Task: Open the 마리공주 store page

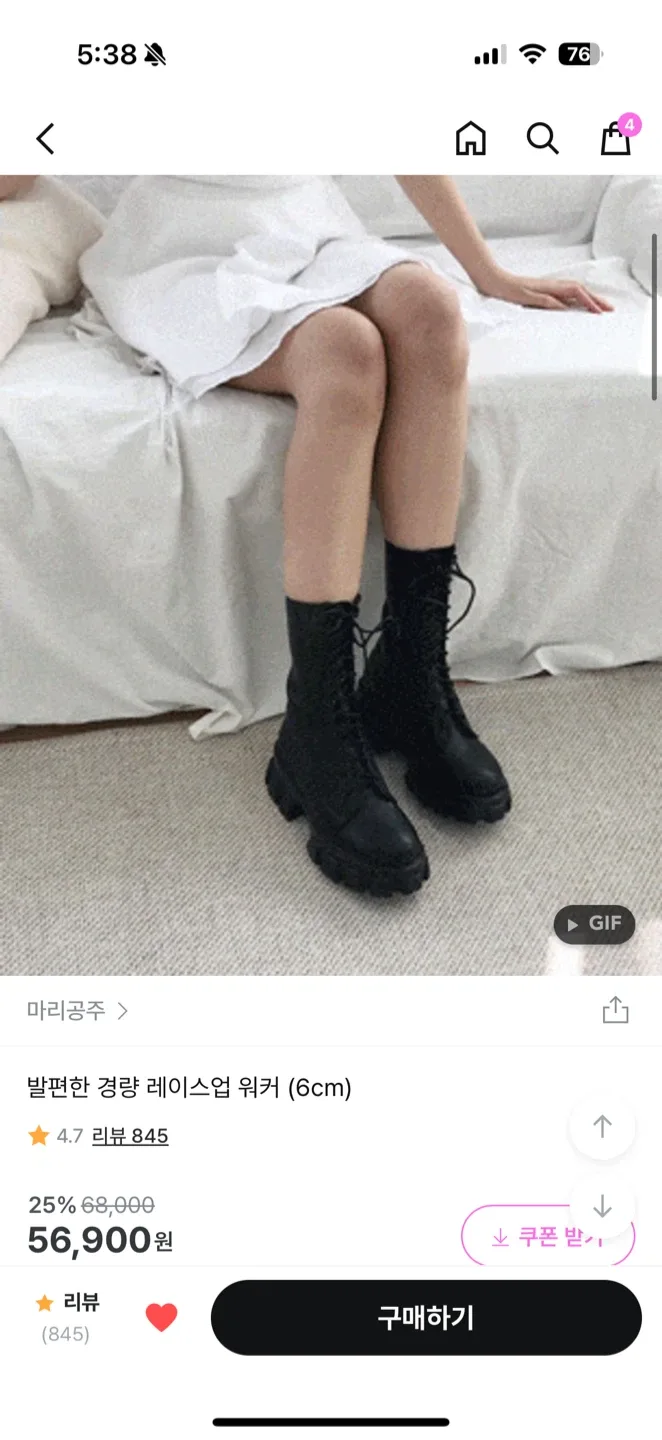Action: [77, 1011]
